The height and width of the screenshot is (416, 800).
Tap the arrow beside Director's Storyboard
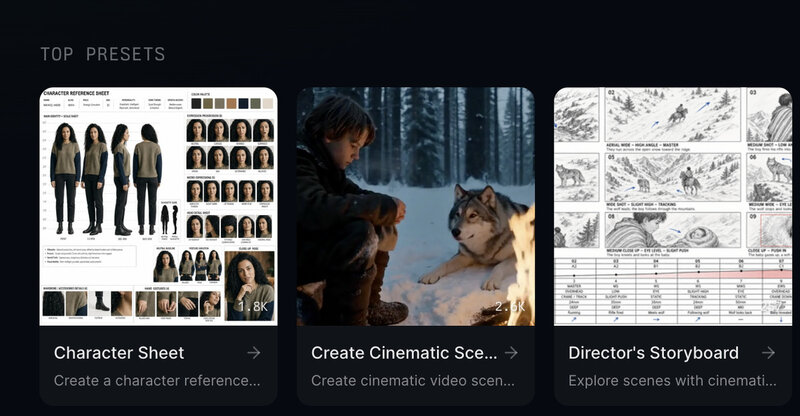(x=768, y=353)
